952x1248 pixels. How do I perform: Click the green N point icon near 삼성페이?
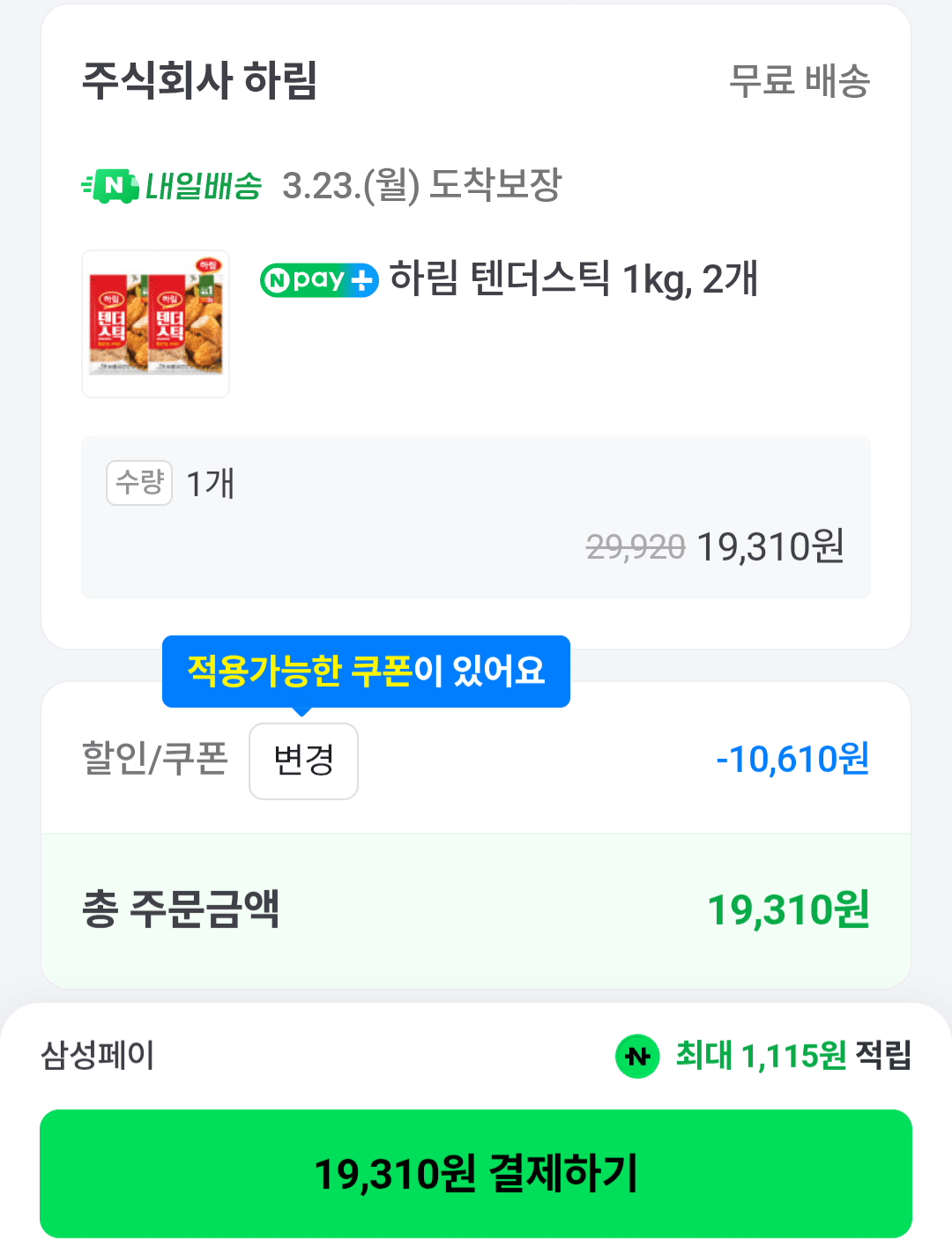(x=636, y=1054)
